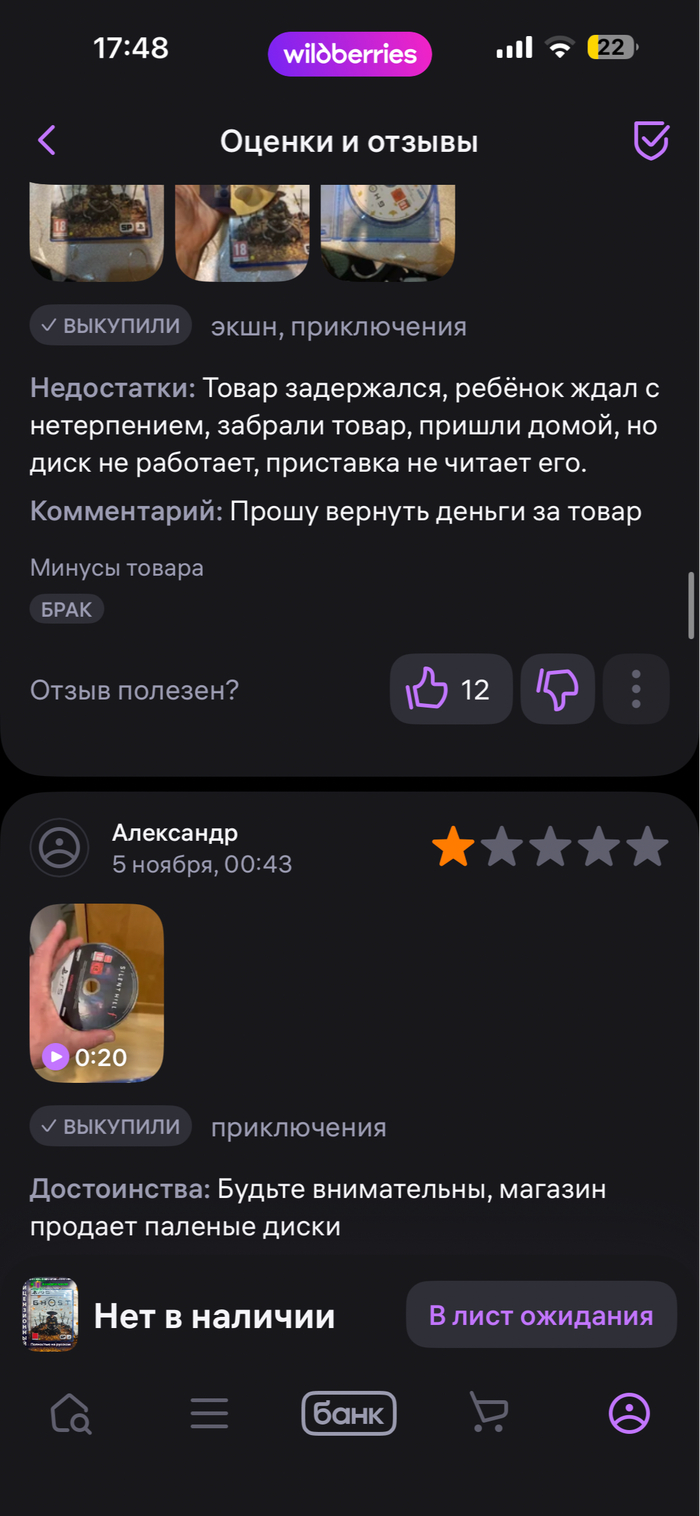Open the third review photo with disc
Image resolution: width=700 pixels, height=1516 pixels.
pyautogui.click(x=388, y=232)
